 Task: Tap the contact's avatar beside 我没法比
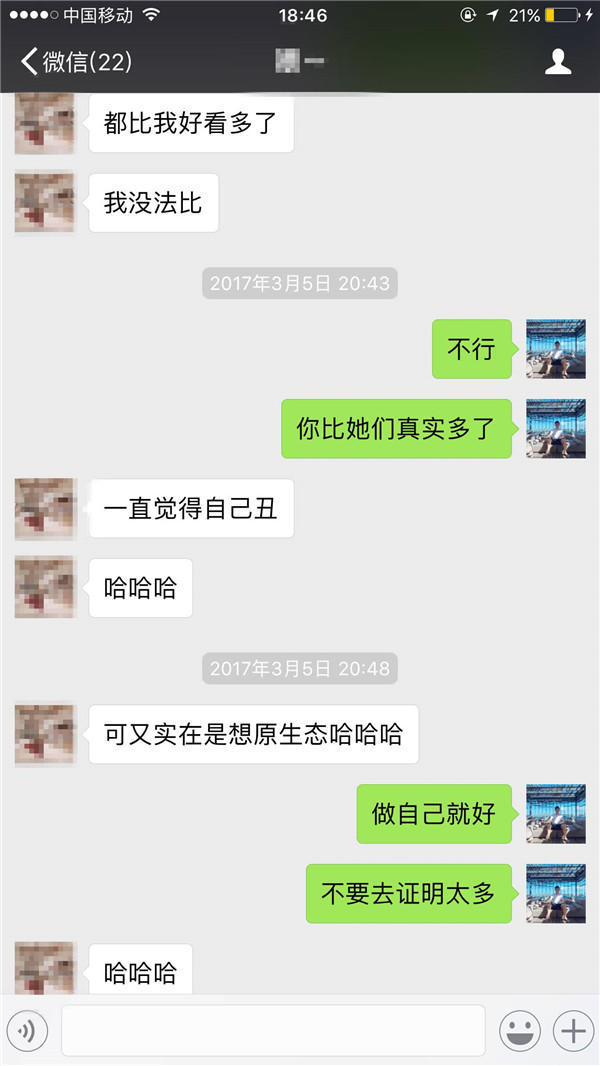pyautogui.click(x=45, y=203)
